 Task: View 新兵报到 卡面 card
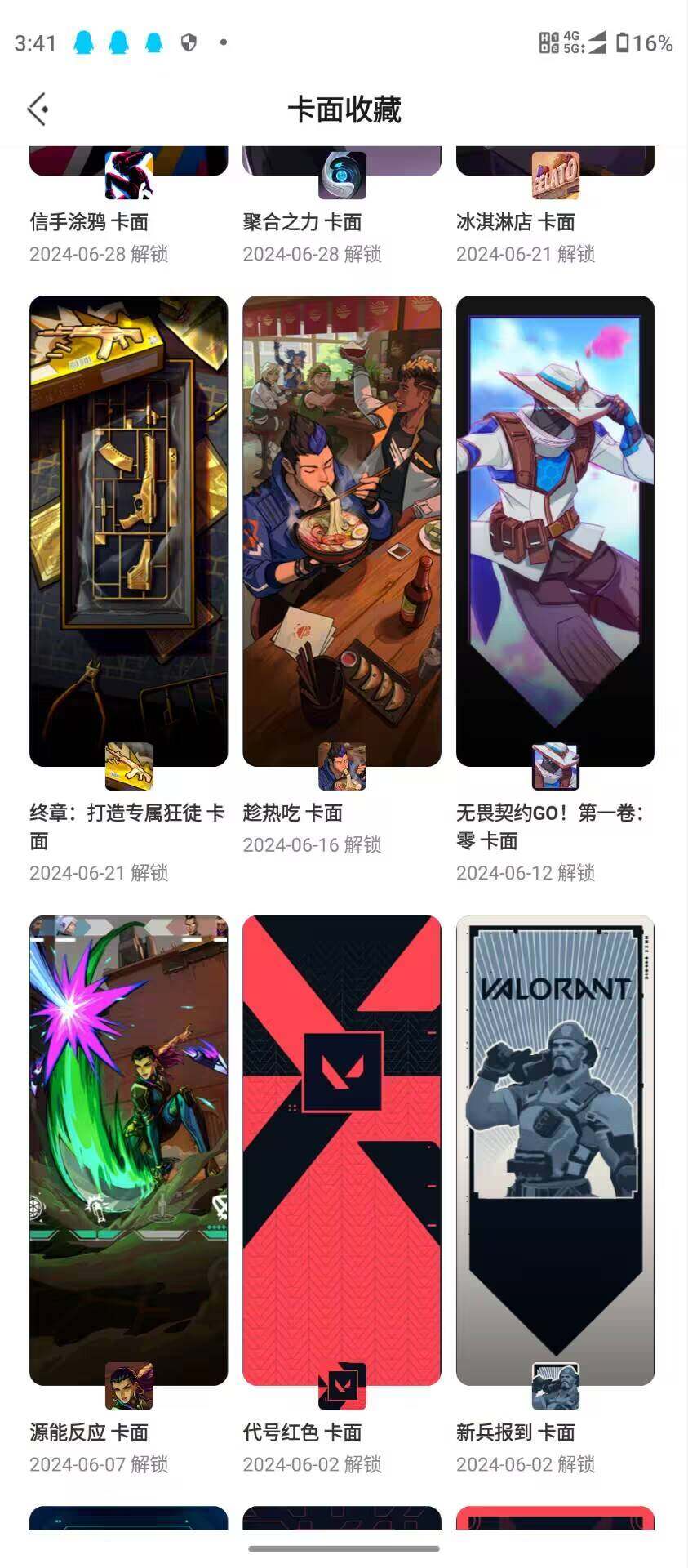click(555, 1150)
